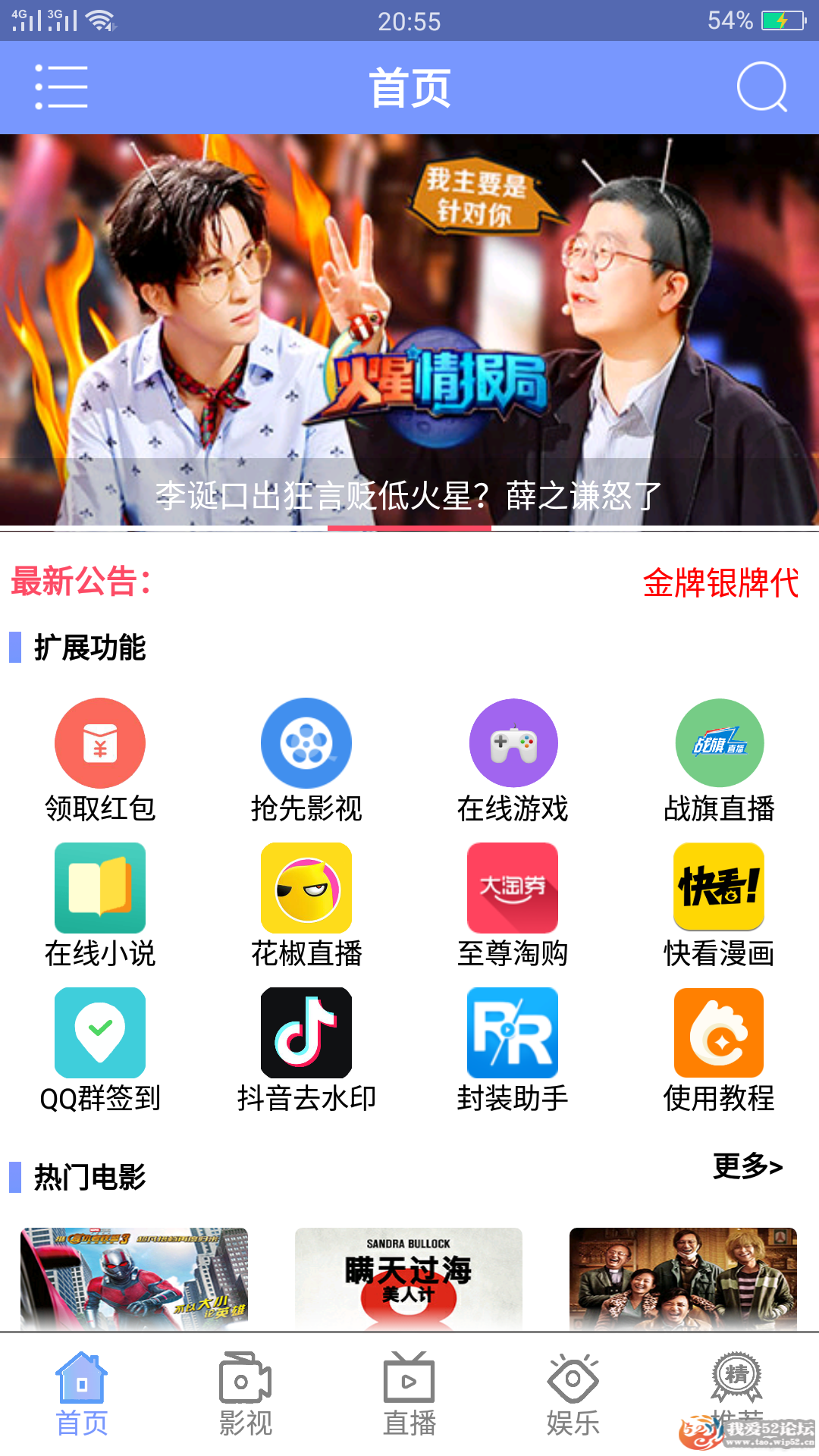Screen dimensions: 819x1456
Task: Open the search icon
Action: (x=761, y=87)
